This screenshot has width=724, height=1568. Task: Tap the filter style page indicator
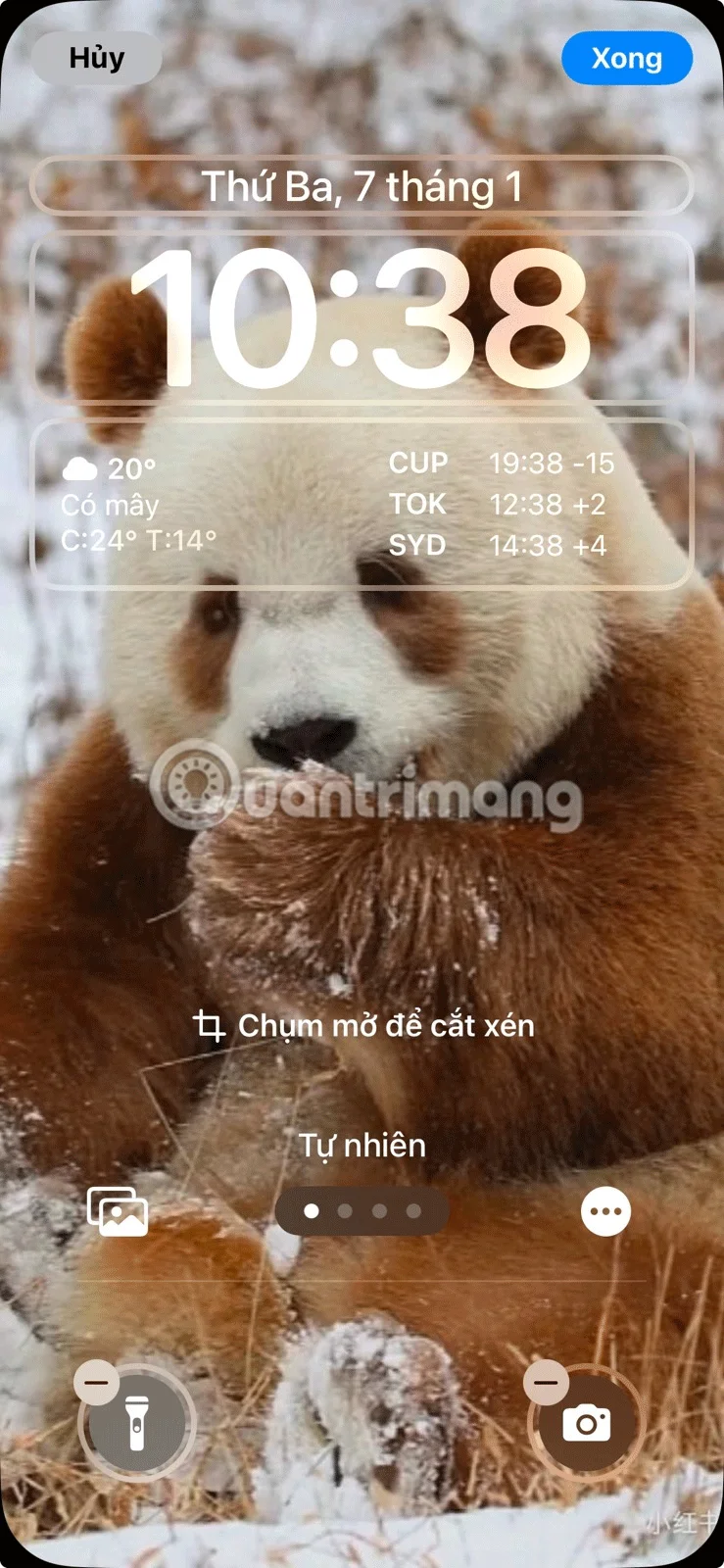pyautogui.click(x=362, y=1211)
